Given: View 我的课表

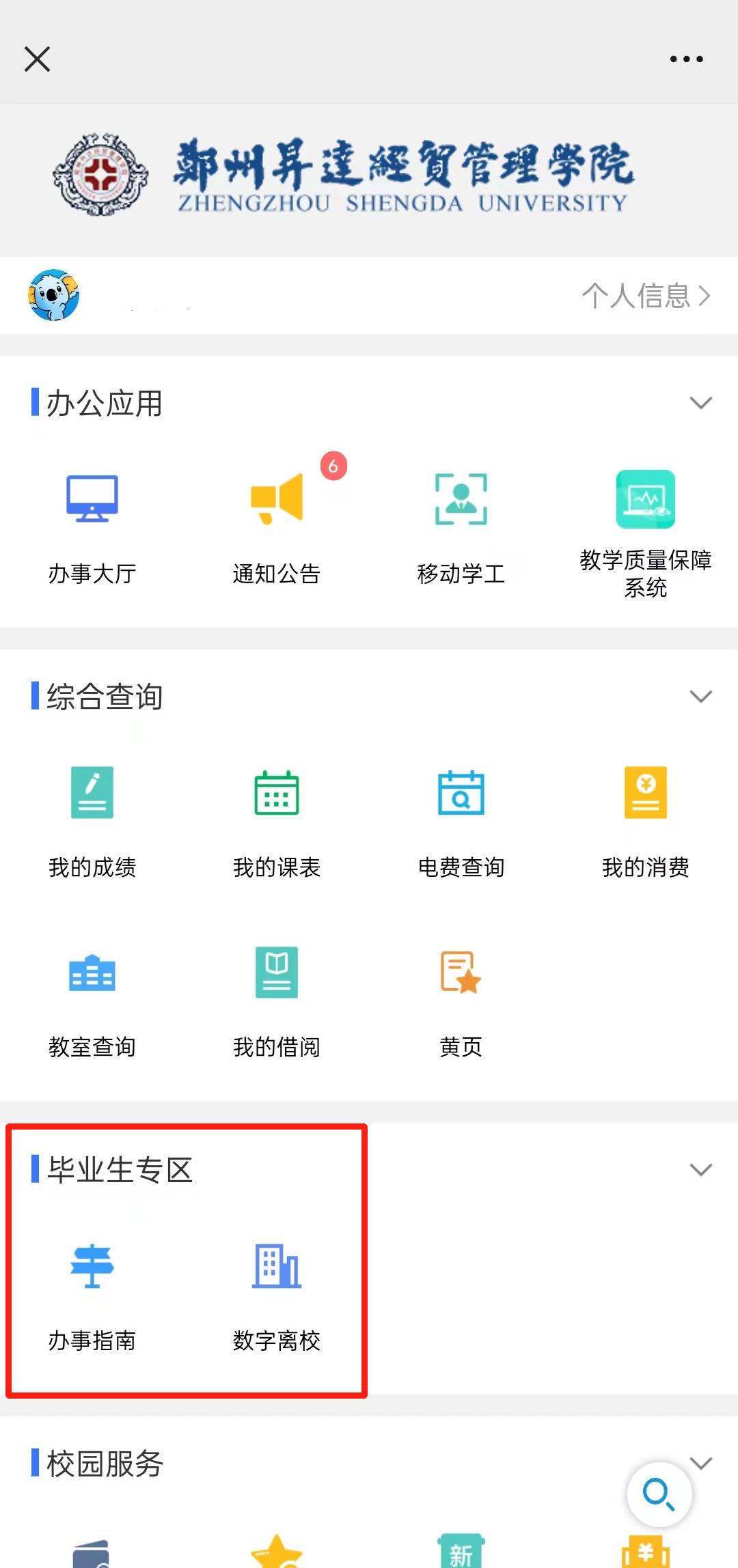Looking at the screenshot, I should (277, 821).
